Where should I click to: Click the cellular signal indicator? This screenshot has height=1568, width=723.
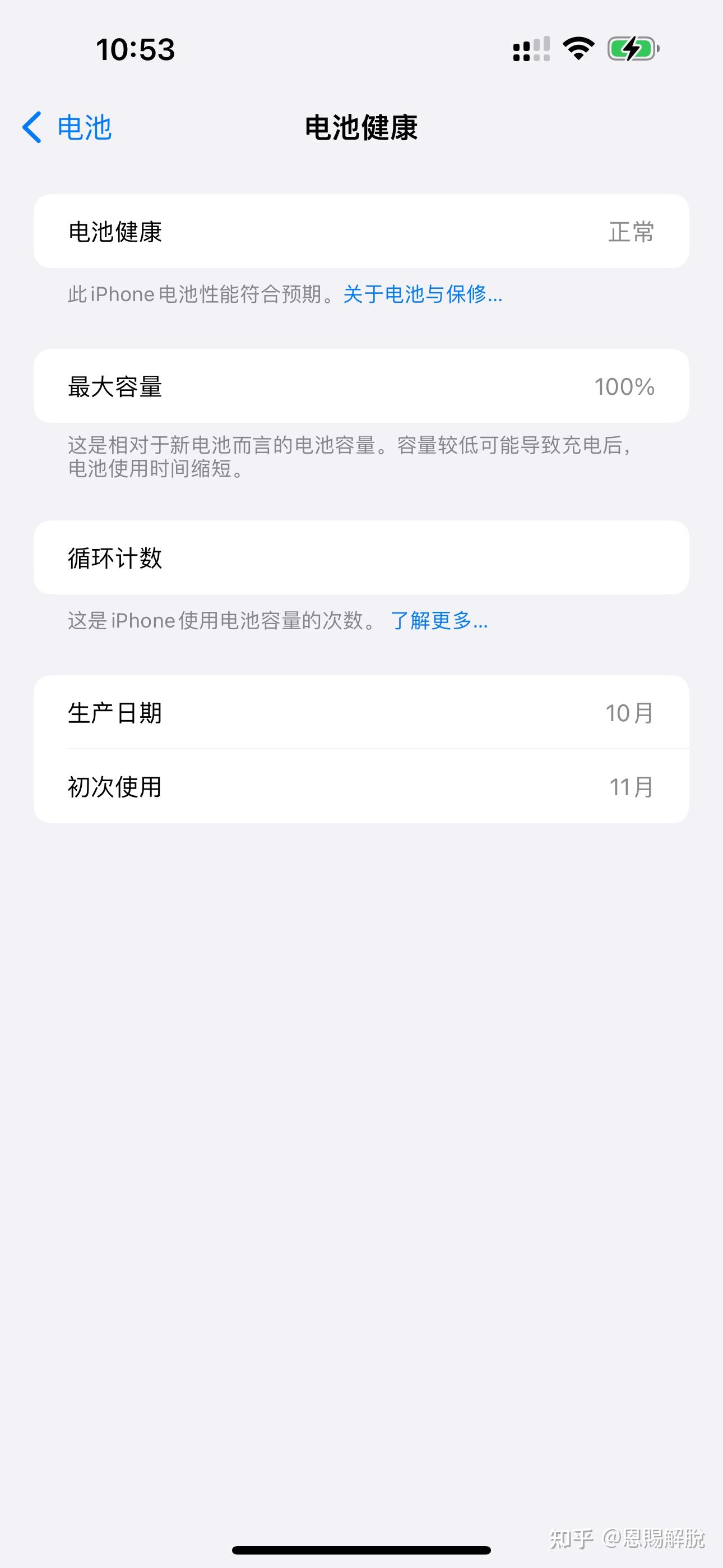531,50
